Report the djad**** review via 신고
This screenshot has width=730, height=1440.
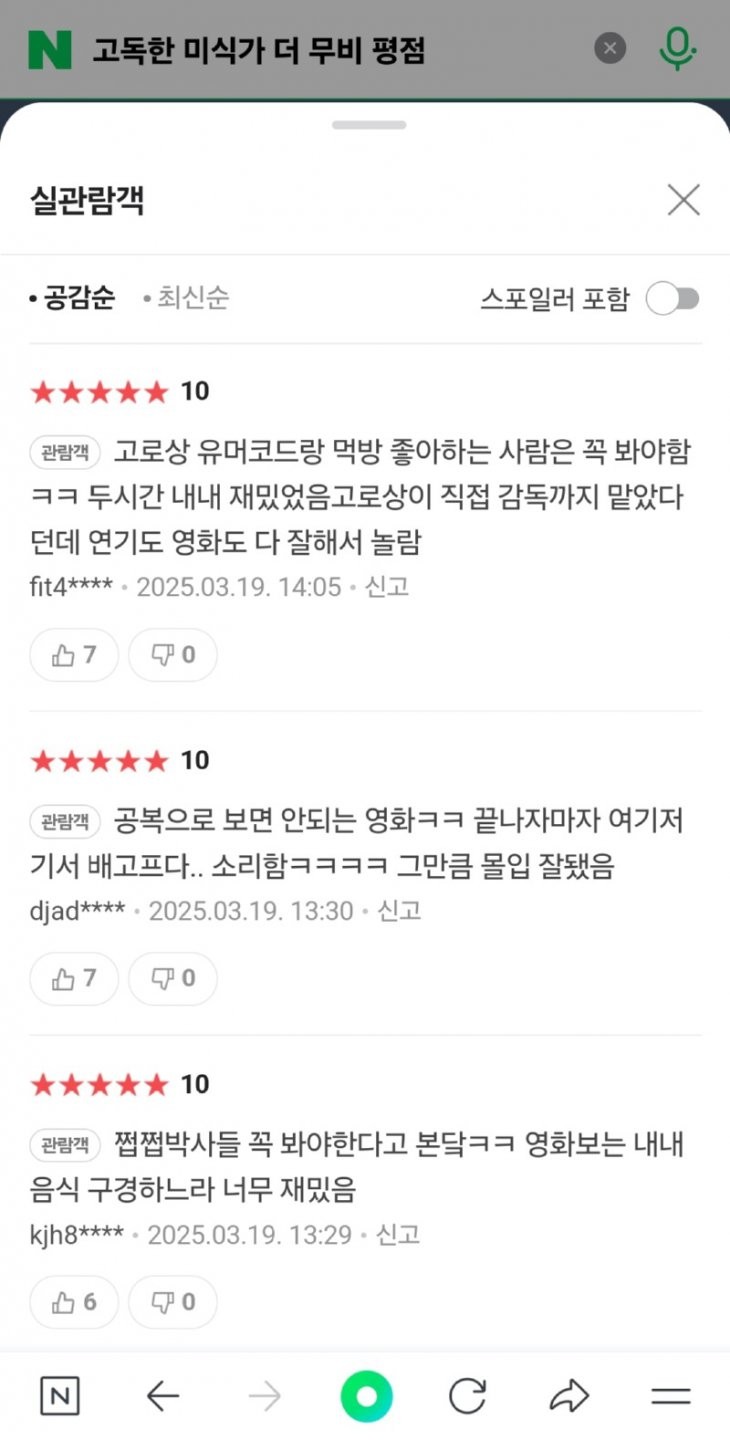(399, 911)
